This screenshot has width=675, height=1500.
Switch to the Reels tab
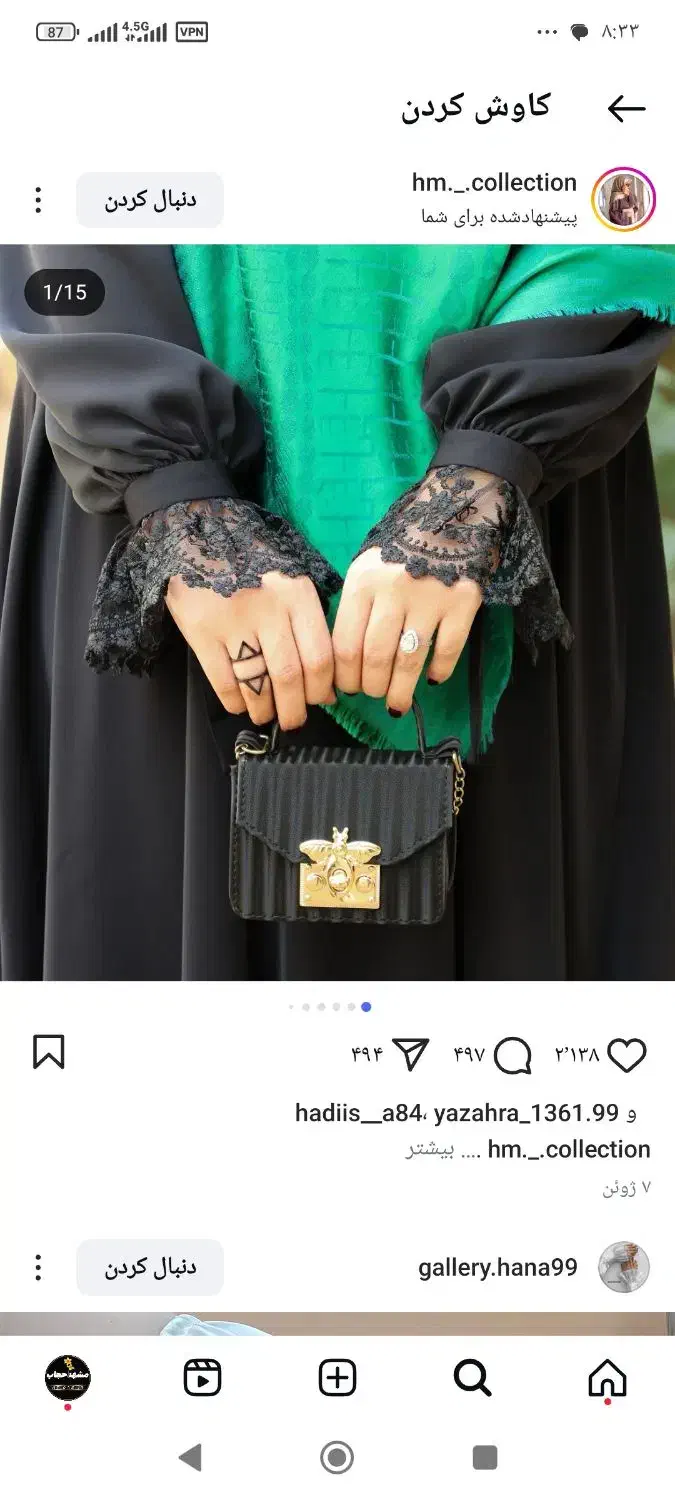pos(202,1379)
